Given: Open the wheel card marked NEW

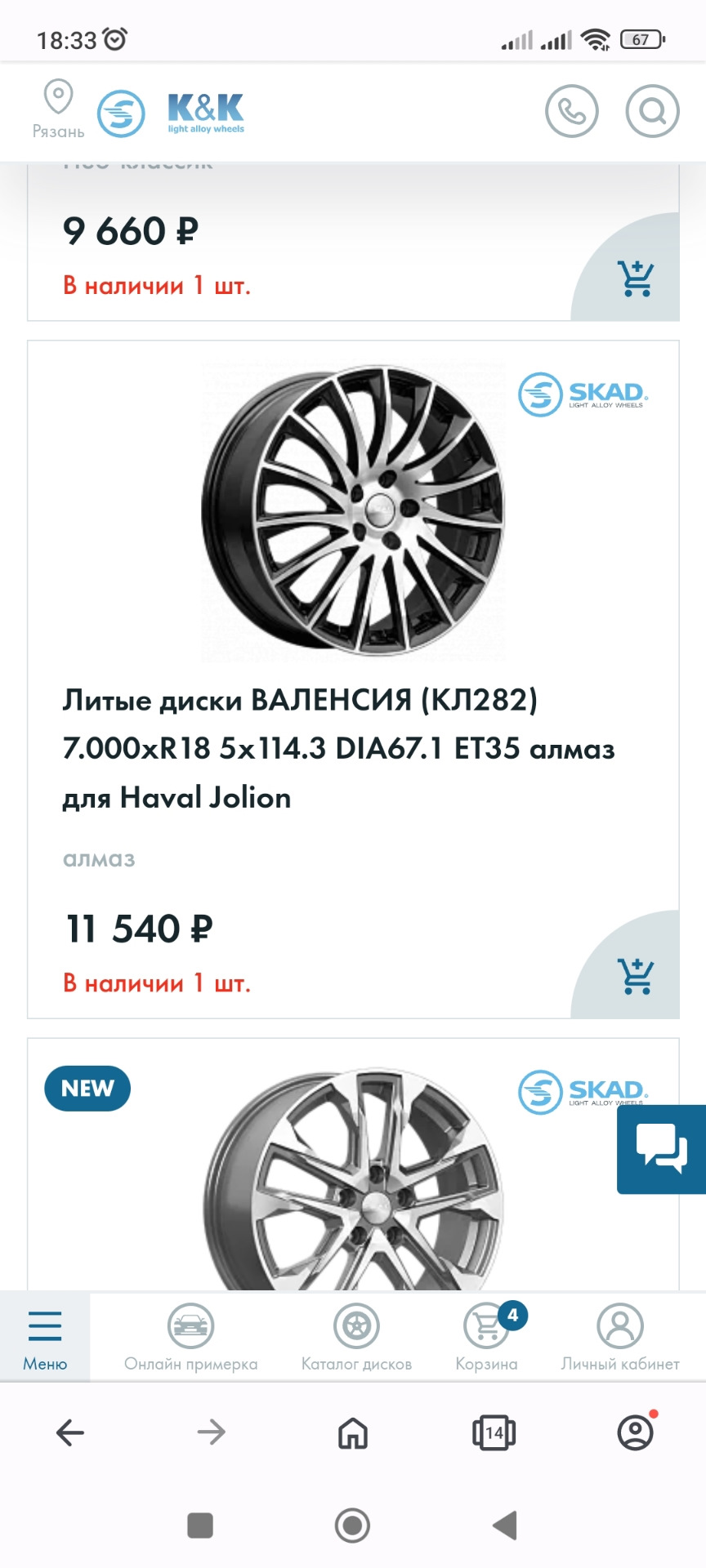Looking at the screenshot, I should [353, 1176].
